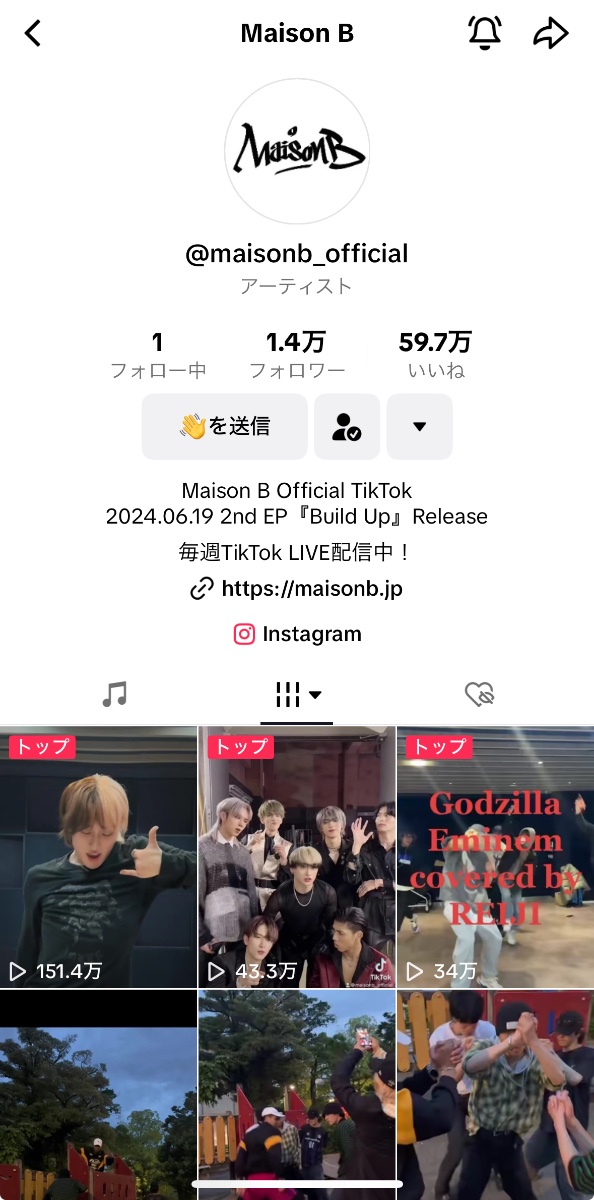
Task: View the following count list
Action: (x=158, y=355)
